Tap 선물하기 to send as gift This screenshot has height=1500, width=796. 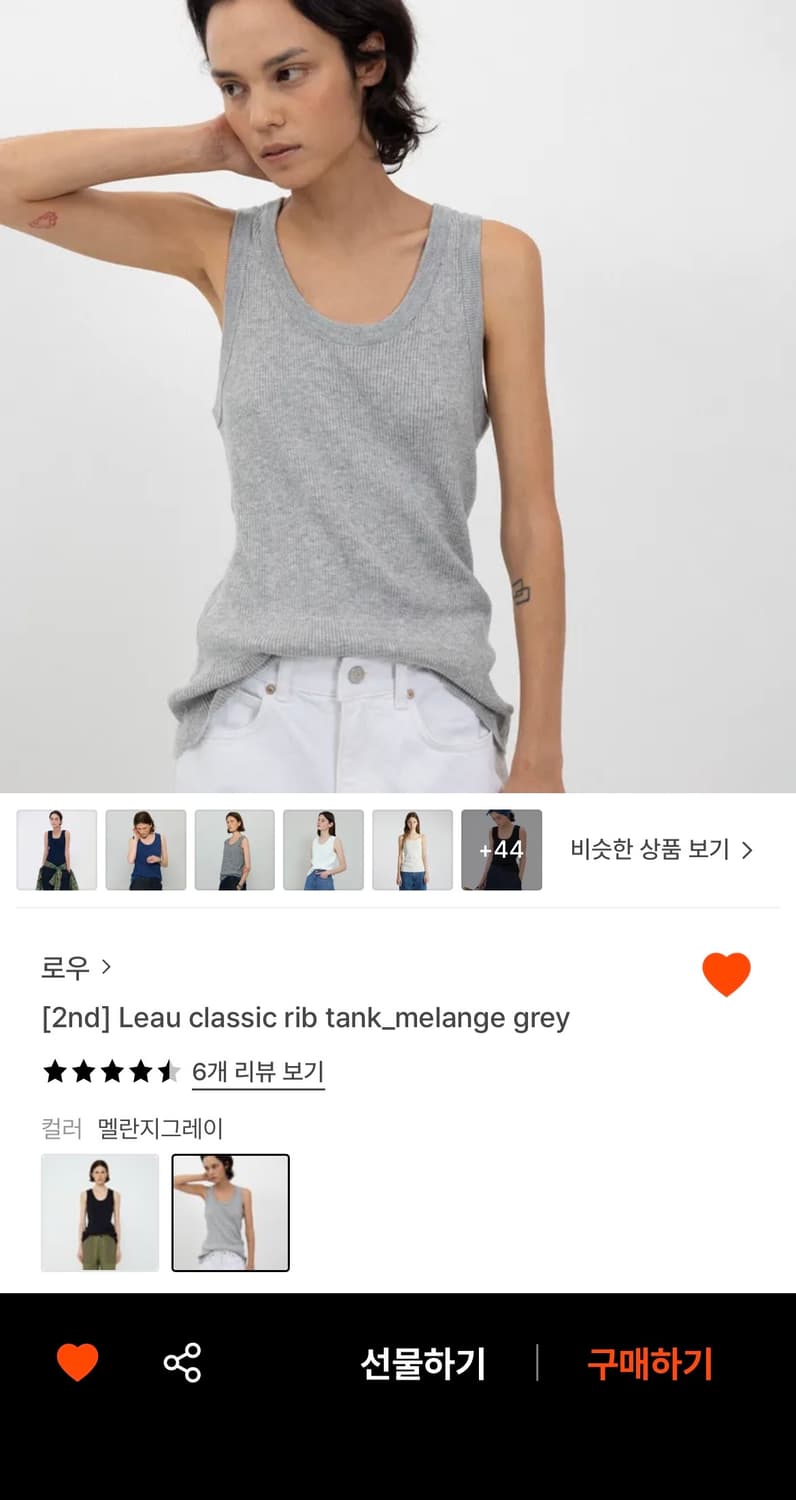[422, 1364]
